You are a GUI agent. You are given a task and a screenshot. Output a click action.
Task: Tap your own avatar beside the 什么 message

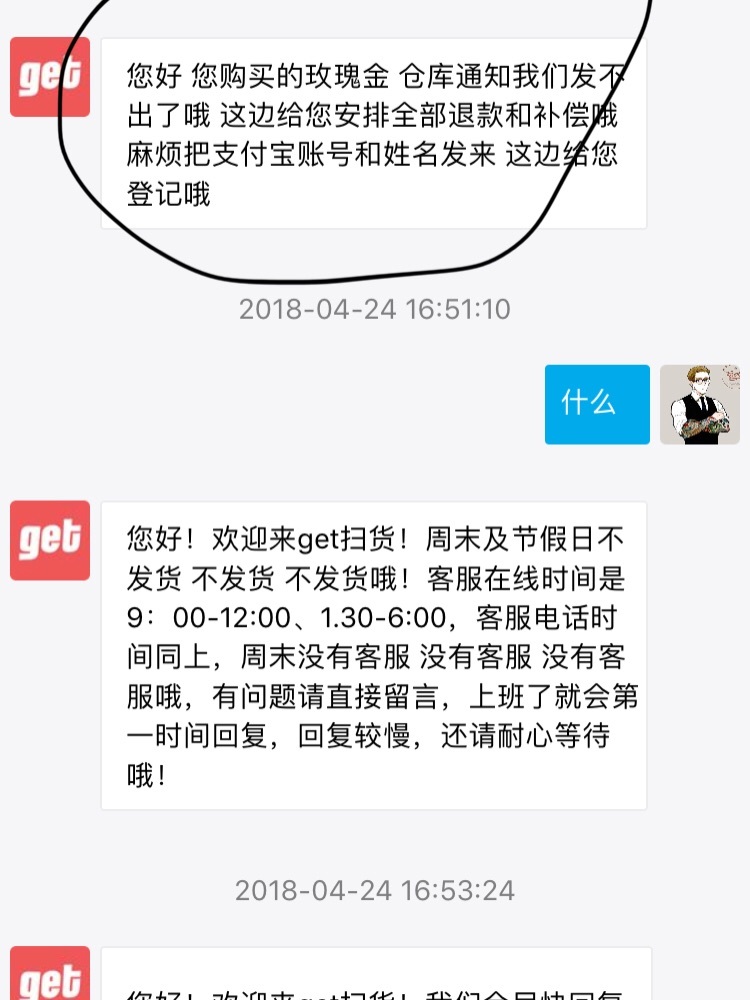click(x=700, y=404)
